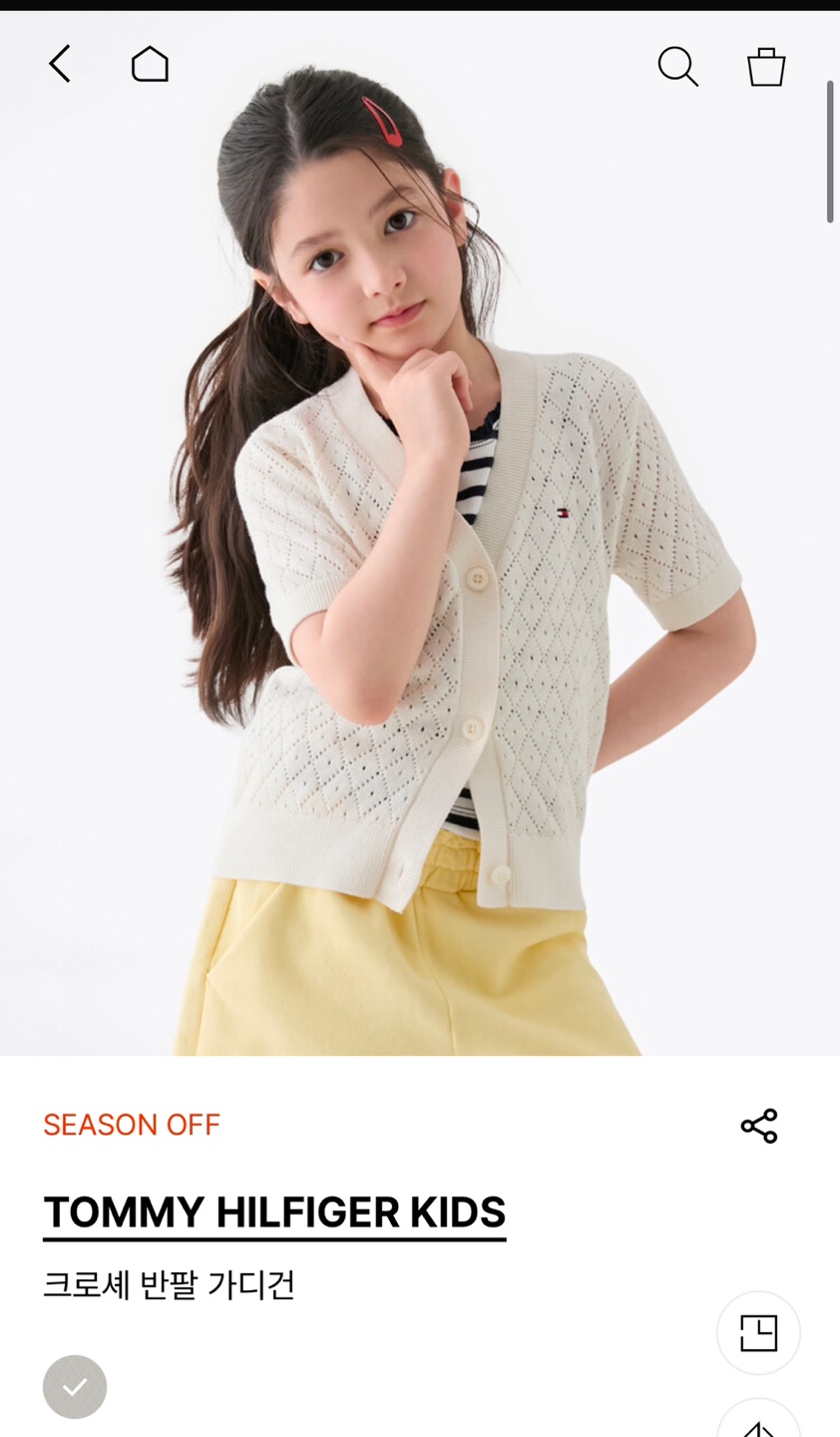840x1437 pixels.
Task: Go back to the previous page
Action: (x=60, y=65)
